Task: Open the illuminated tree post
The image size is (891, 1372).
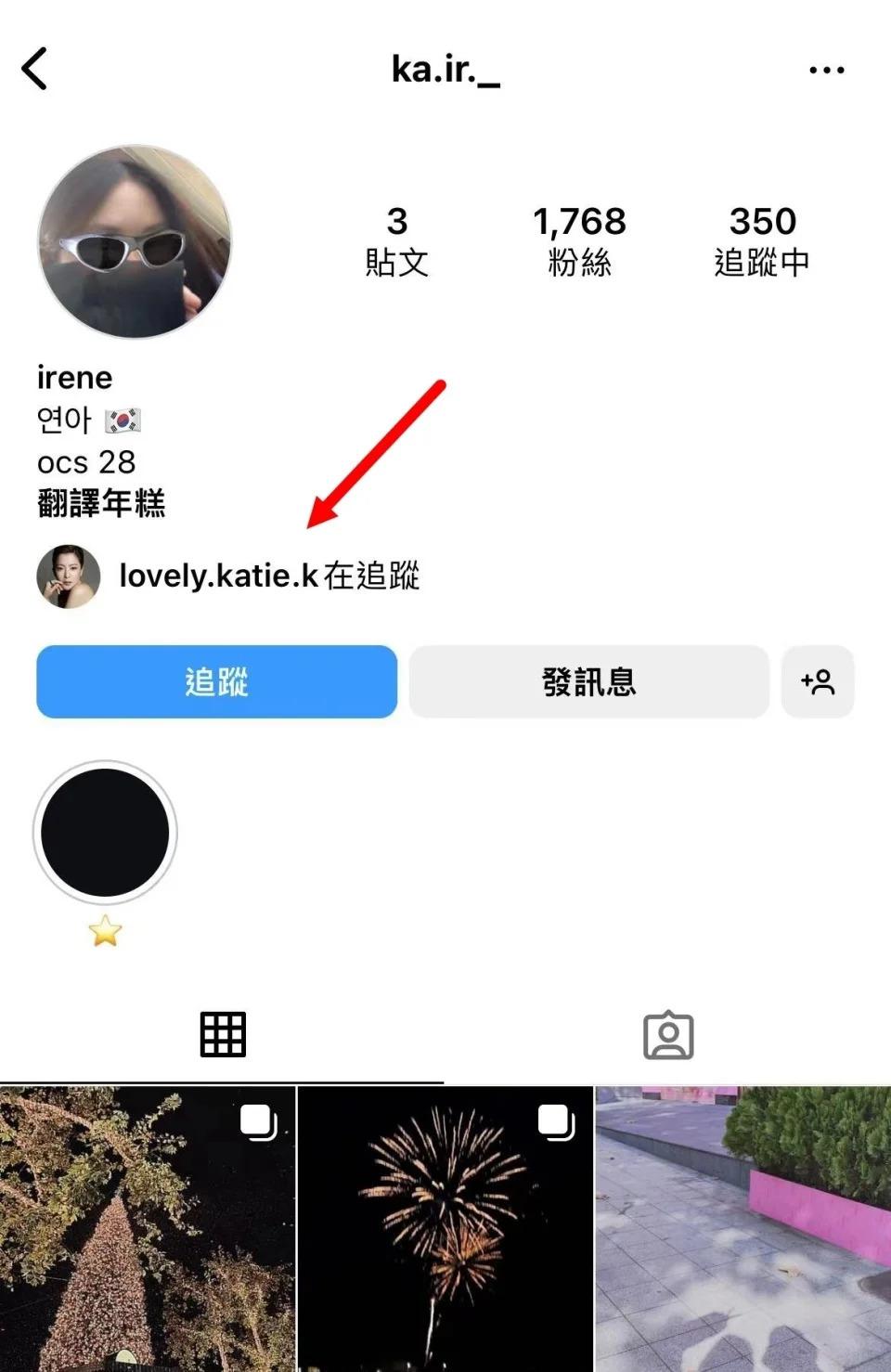Action: tap(148, 1229)
